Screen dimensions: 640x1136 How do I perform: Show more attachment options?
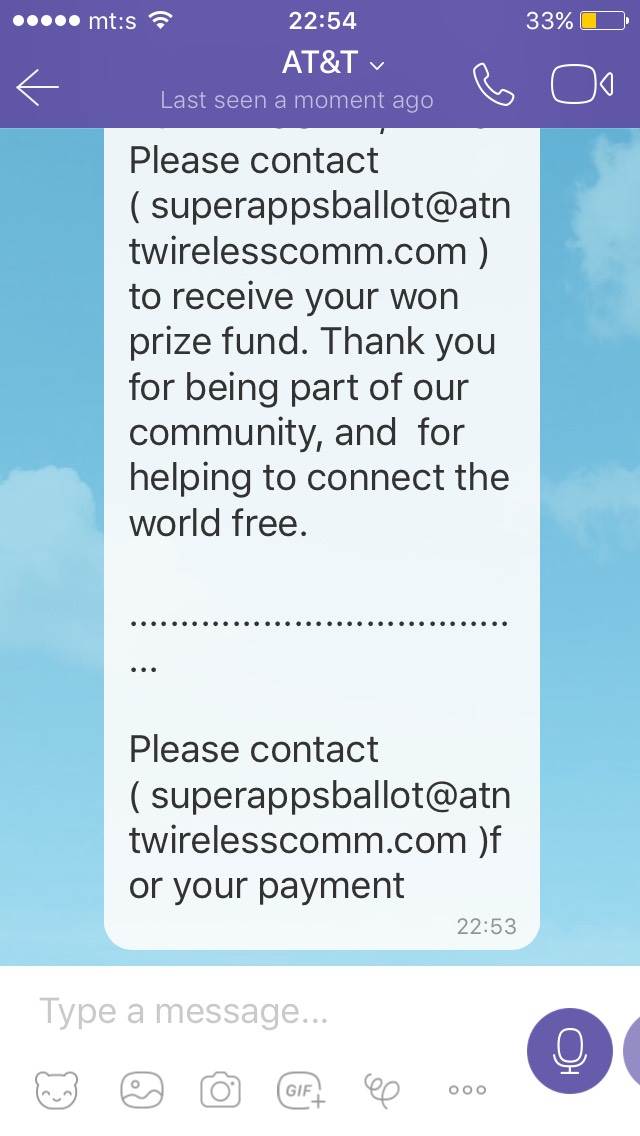click(x=467, y=1090)
